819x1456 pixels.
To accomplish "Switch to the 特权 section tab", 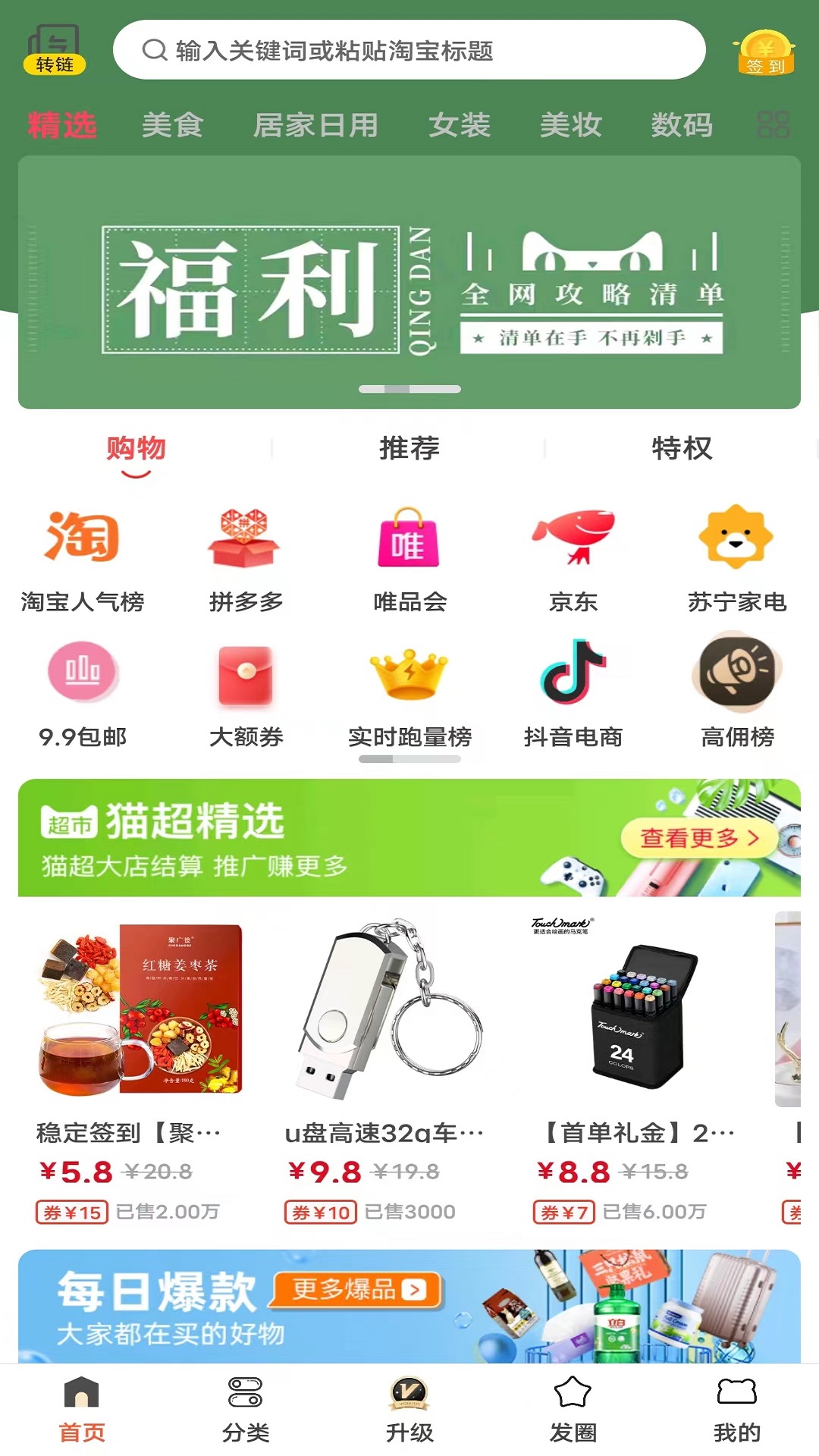I will point(682,448).
